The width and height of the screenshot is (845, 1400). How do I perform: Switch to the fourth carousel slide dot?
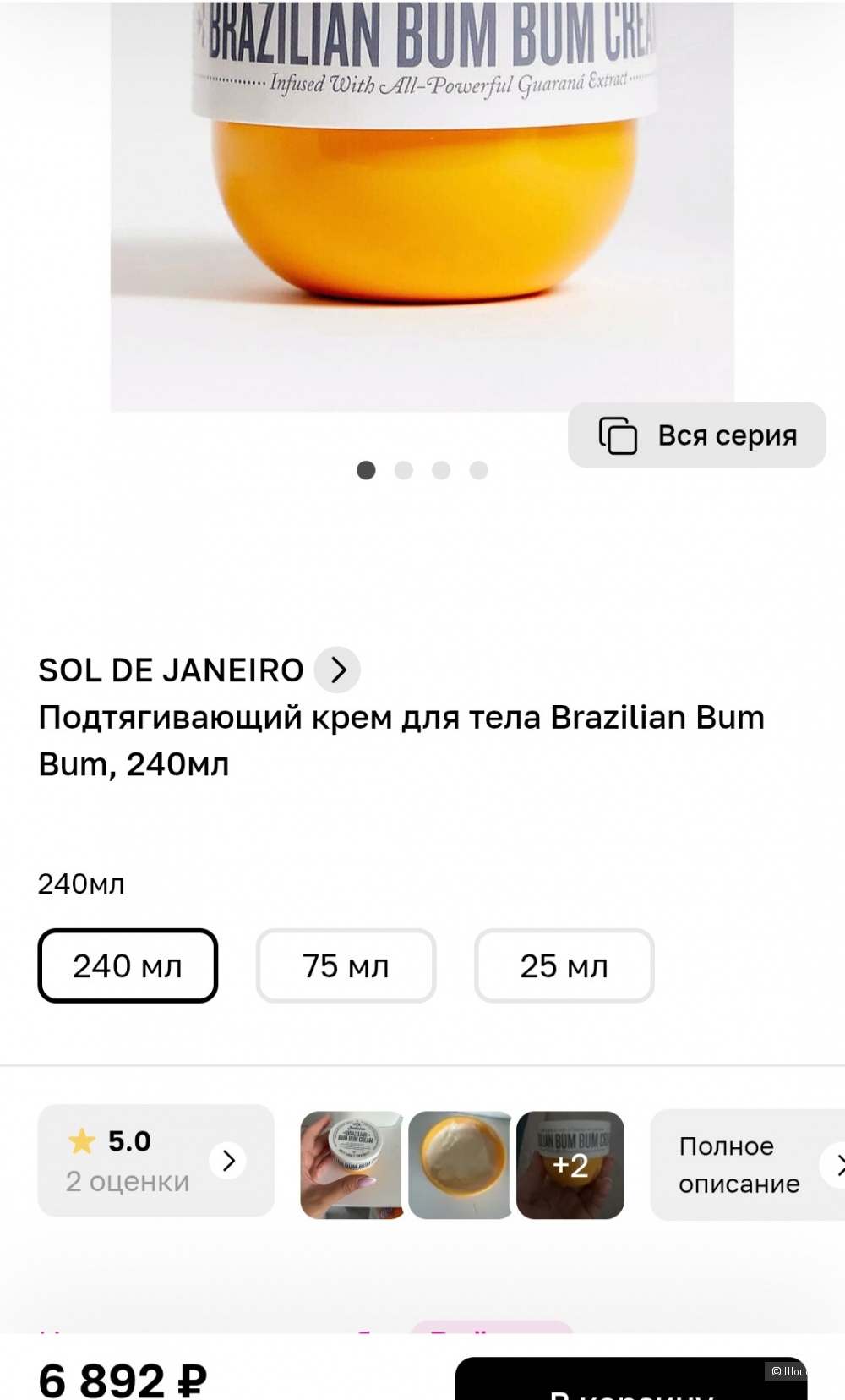tap(479, 470)
